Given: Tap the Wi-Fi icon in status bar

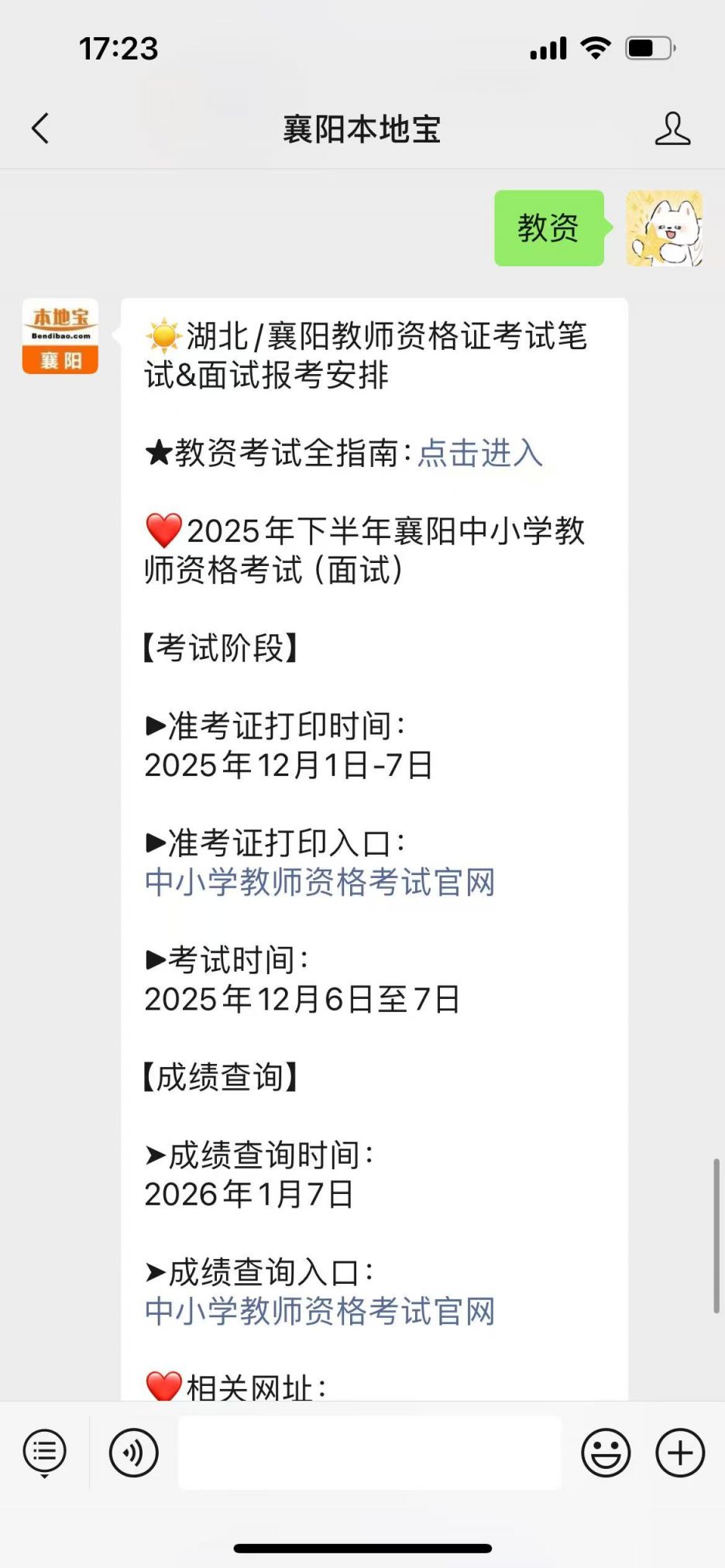Looking at the screenshot, I should pyautogui.click(x=594, y=48).
